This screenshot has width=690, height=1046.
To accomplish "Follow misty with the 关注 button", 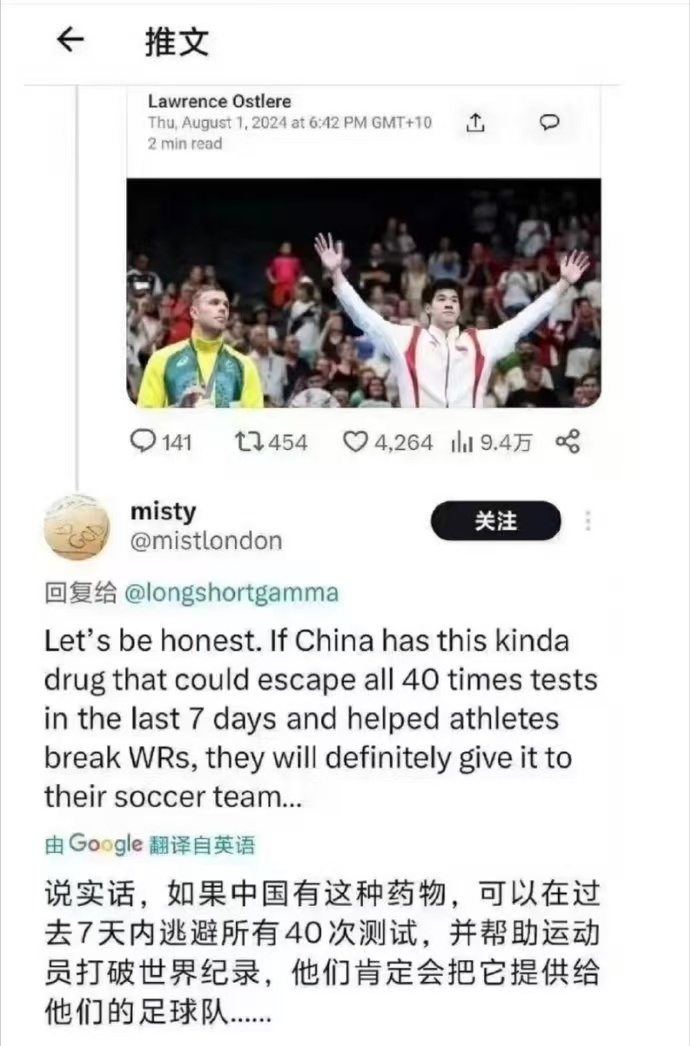I will click(x=495, y=521).
